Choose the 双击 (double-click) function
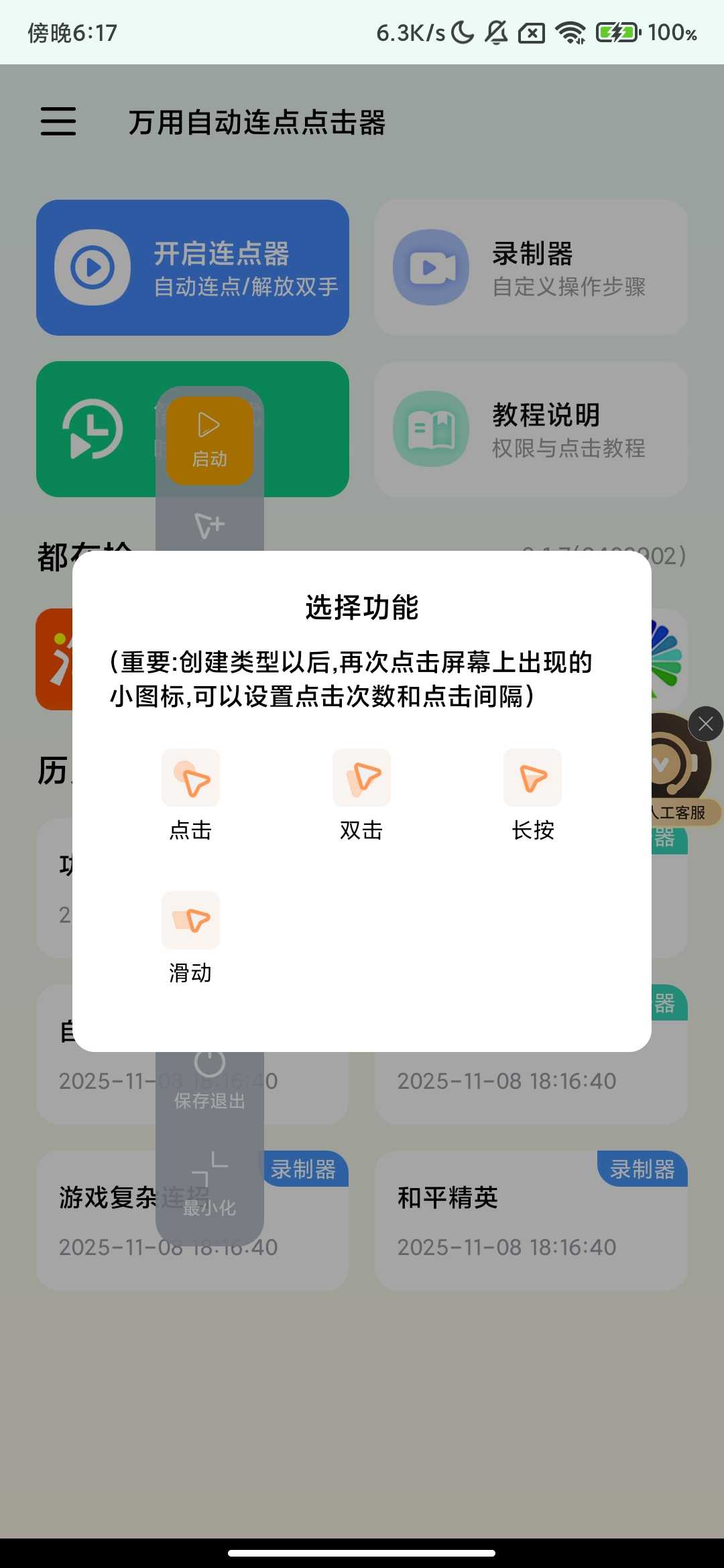Screen dimensions: 724x1568 coord(361,794)
